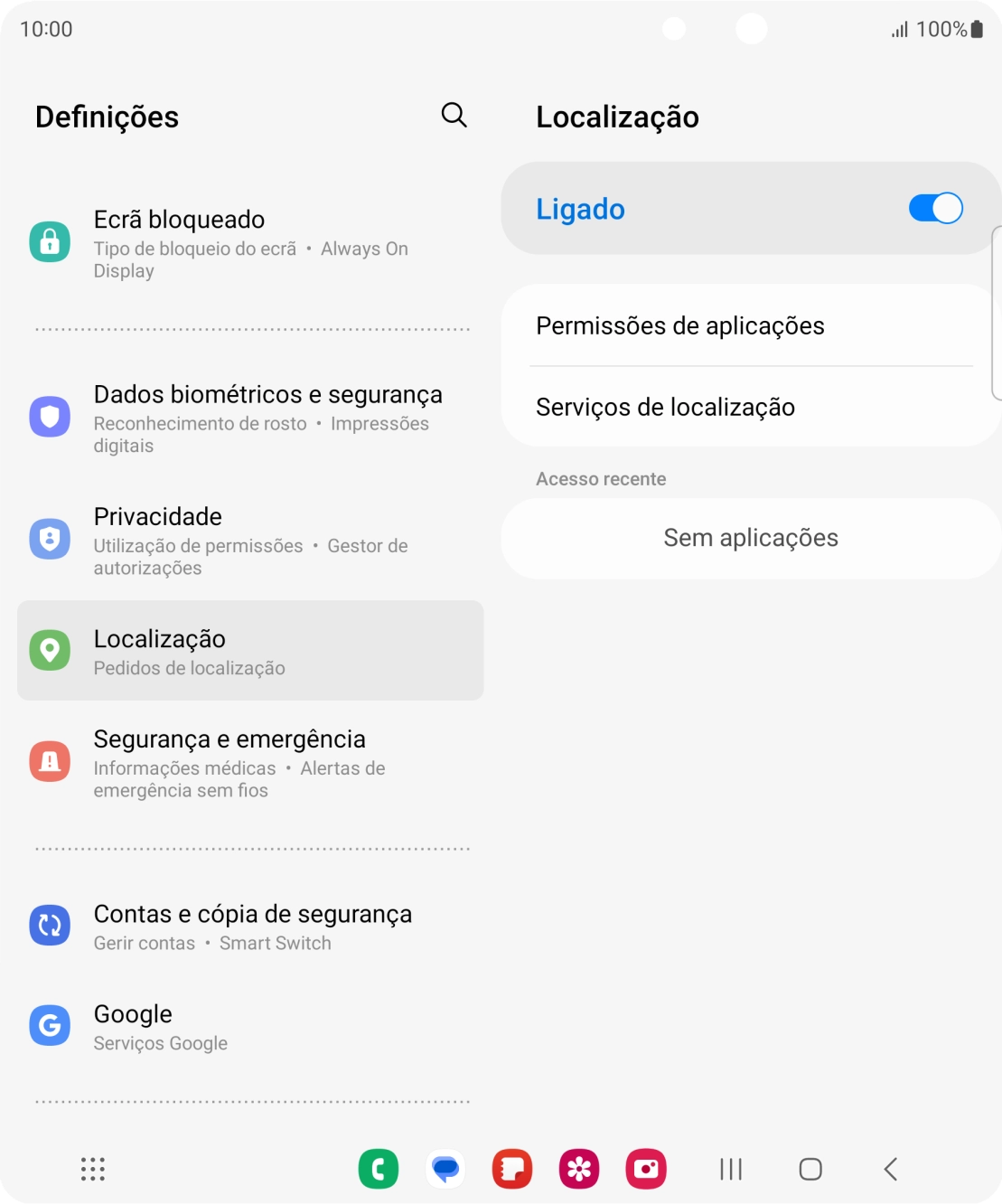Tap Sem aplicações under Acesso recente
The width and height of the screenshot is (1002, 1204).
click(x=750, y=538)
